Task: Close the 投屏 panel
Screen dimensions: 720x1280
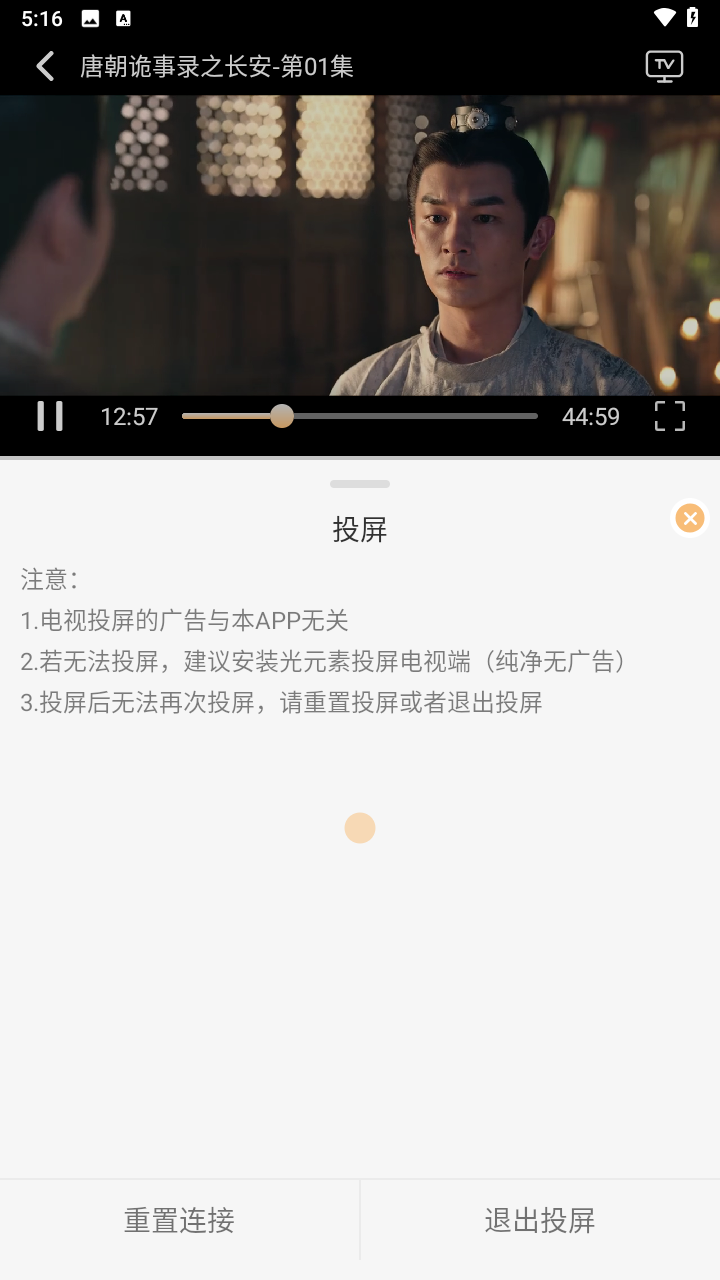Action: tap(690, 518)
